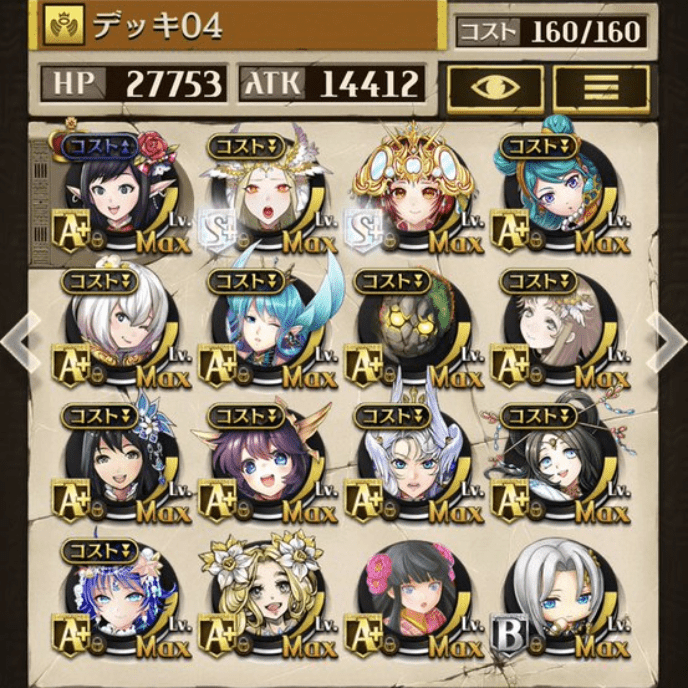
Task: Open the three-line menu button
Action: (x=600, y=87)
